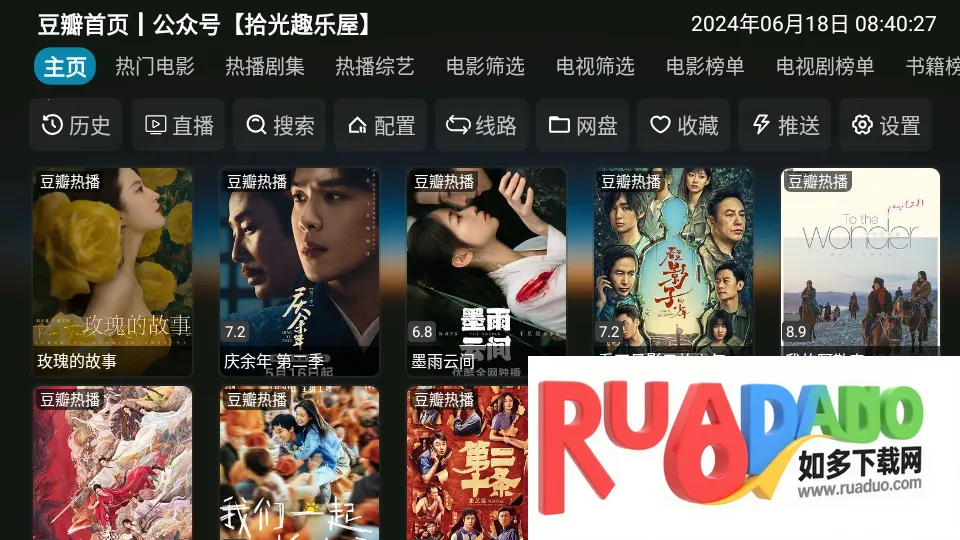Screen dimensions: 960x540
Task: Open the 历史 history button
Action: point(76,125)
